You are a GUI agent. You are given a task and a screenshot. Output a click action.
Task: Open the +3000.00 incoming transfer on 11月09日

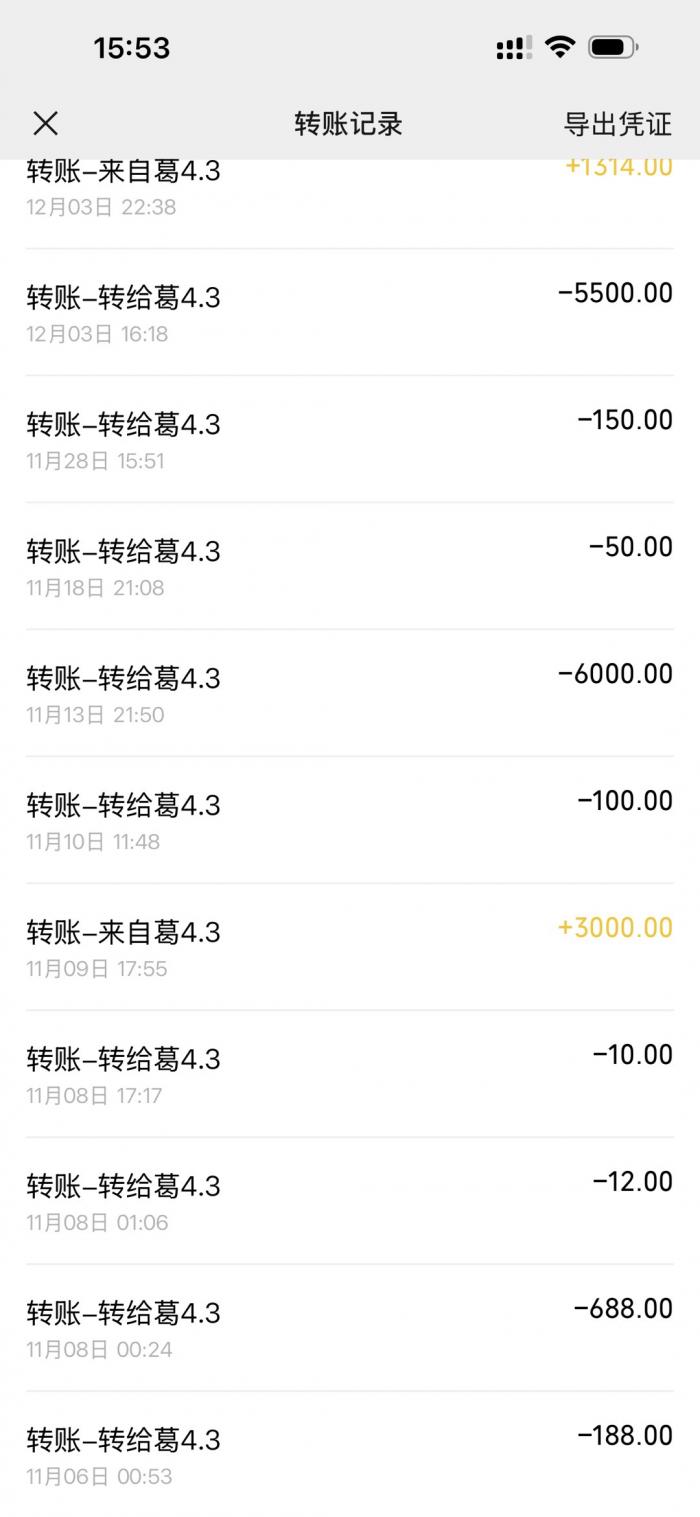click(350, 947)
